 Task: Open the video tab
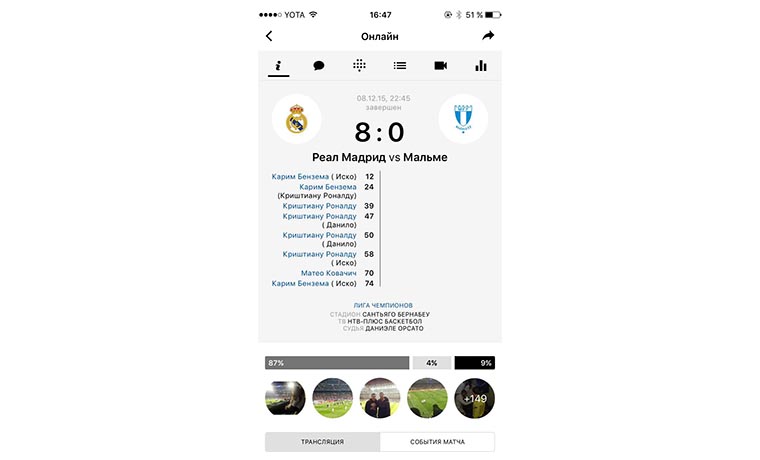tap(440, 66)
